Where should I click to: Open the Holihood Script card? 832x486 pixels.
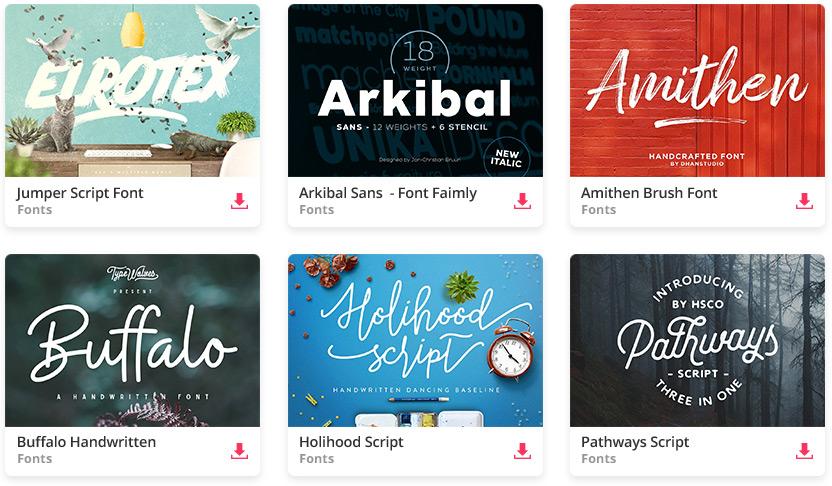pyautogui.click(x=415, y=340)
